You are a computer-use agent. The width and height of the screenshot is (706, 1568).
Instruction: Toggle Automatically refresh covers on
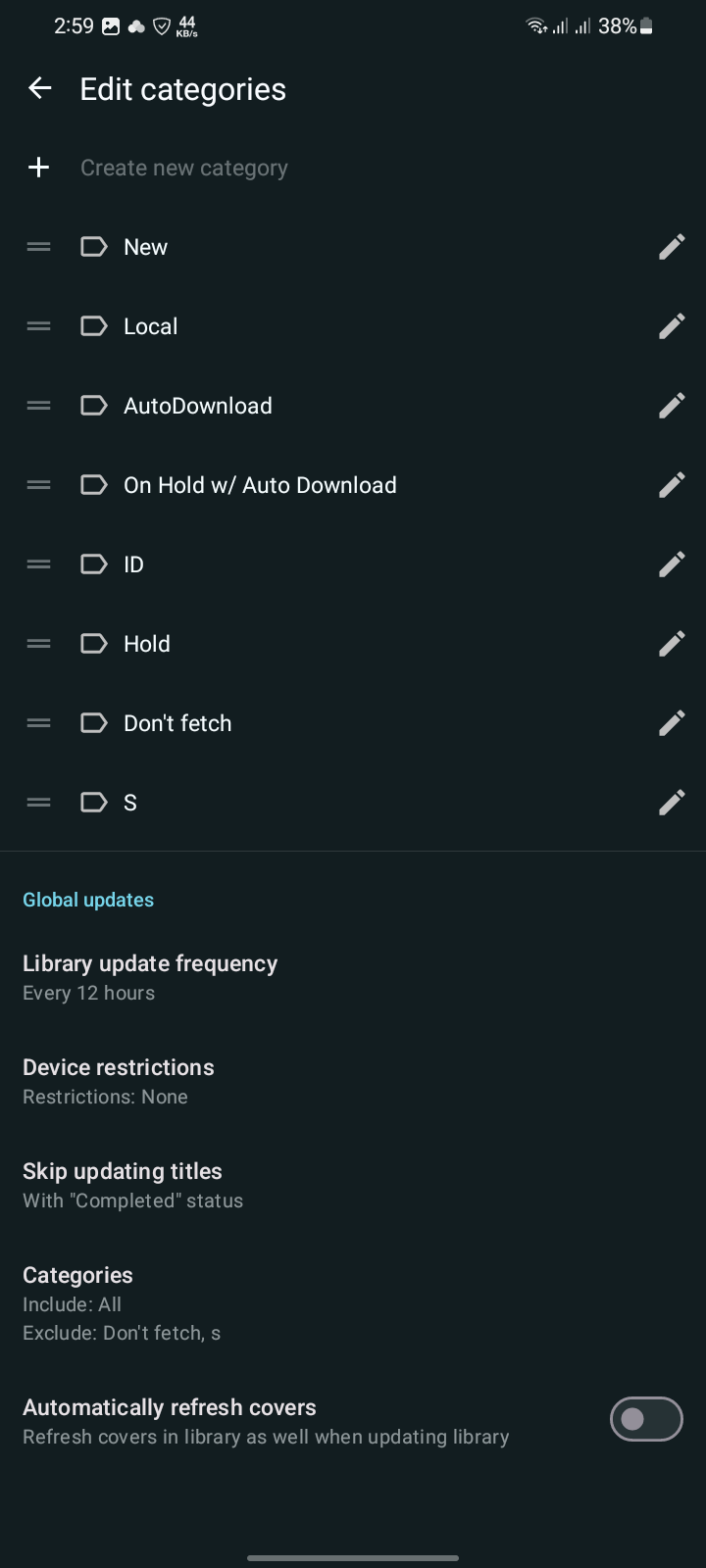[646, 1418]
